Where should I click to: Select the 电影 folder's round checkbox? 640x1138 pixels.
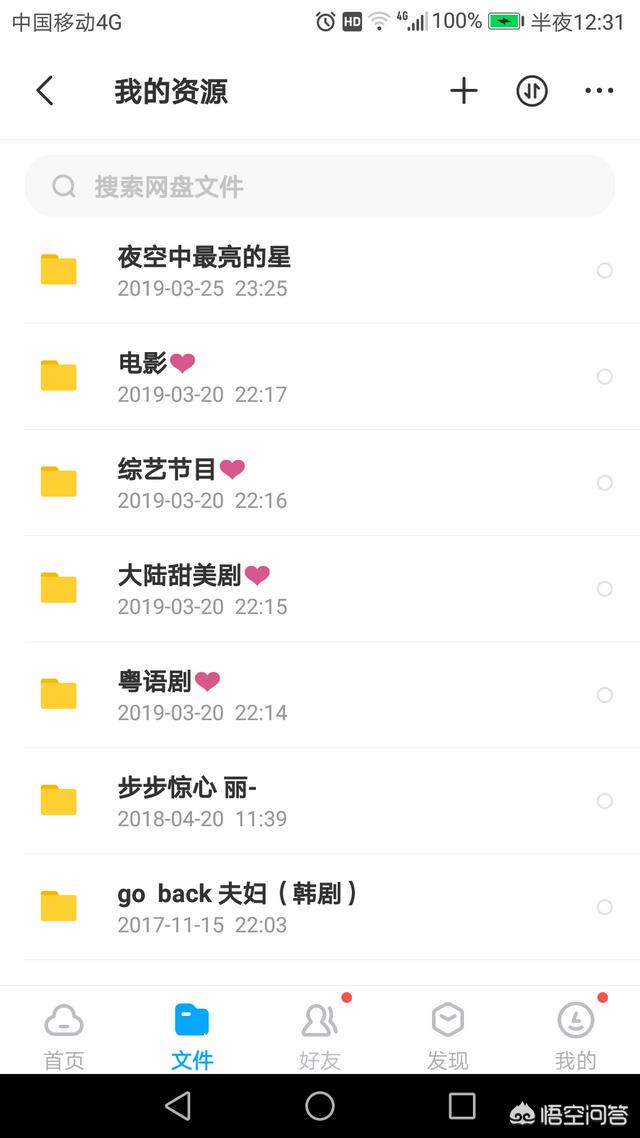coord(604,377)
